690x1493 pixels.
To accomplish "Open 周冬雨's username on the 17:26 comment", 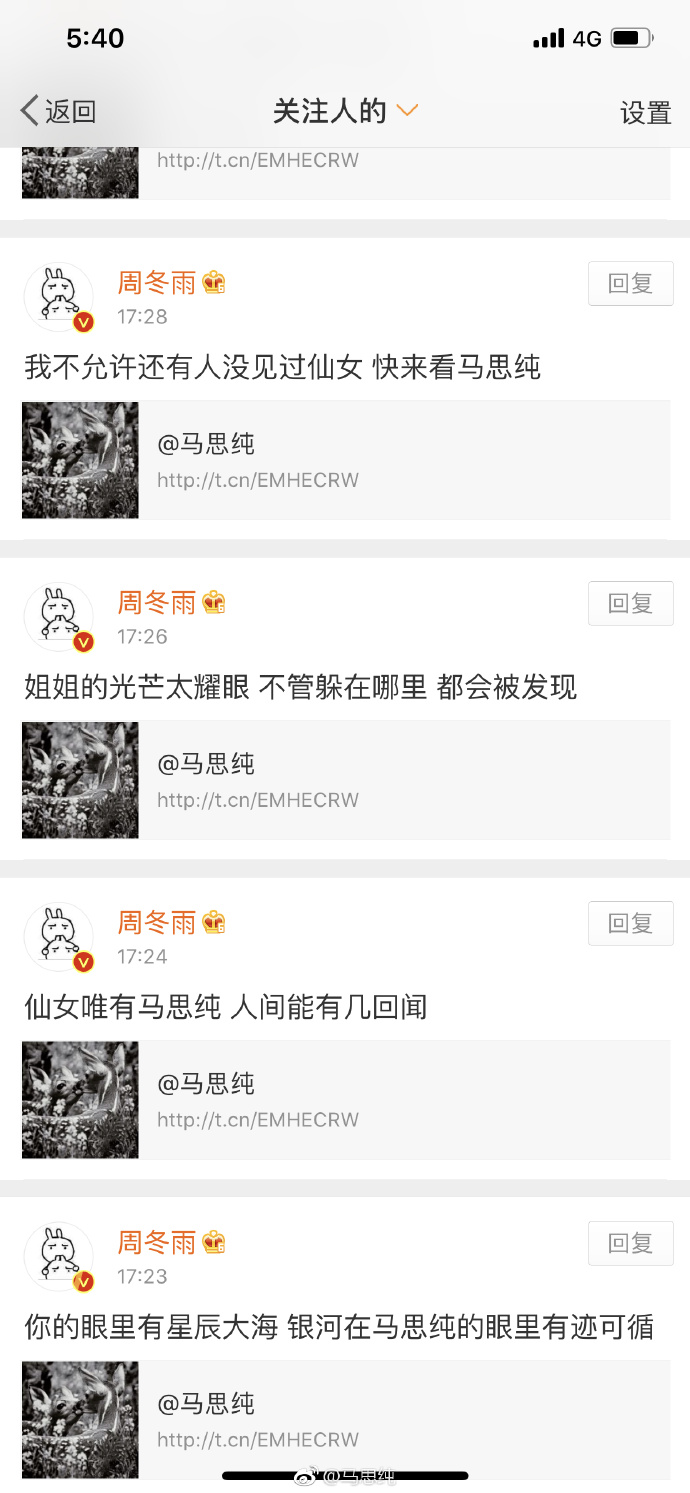I will [x=157, y=603].
